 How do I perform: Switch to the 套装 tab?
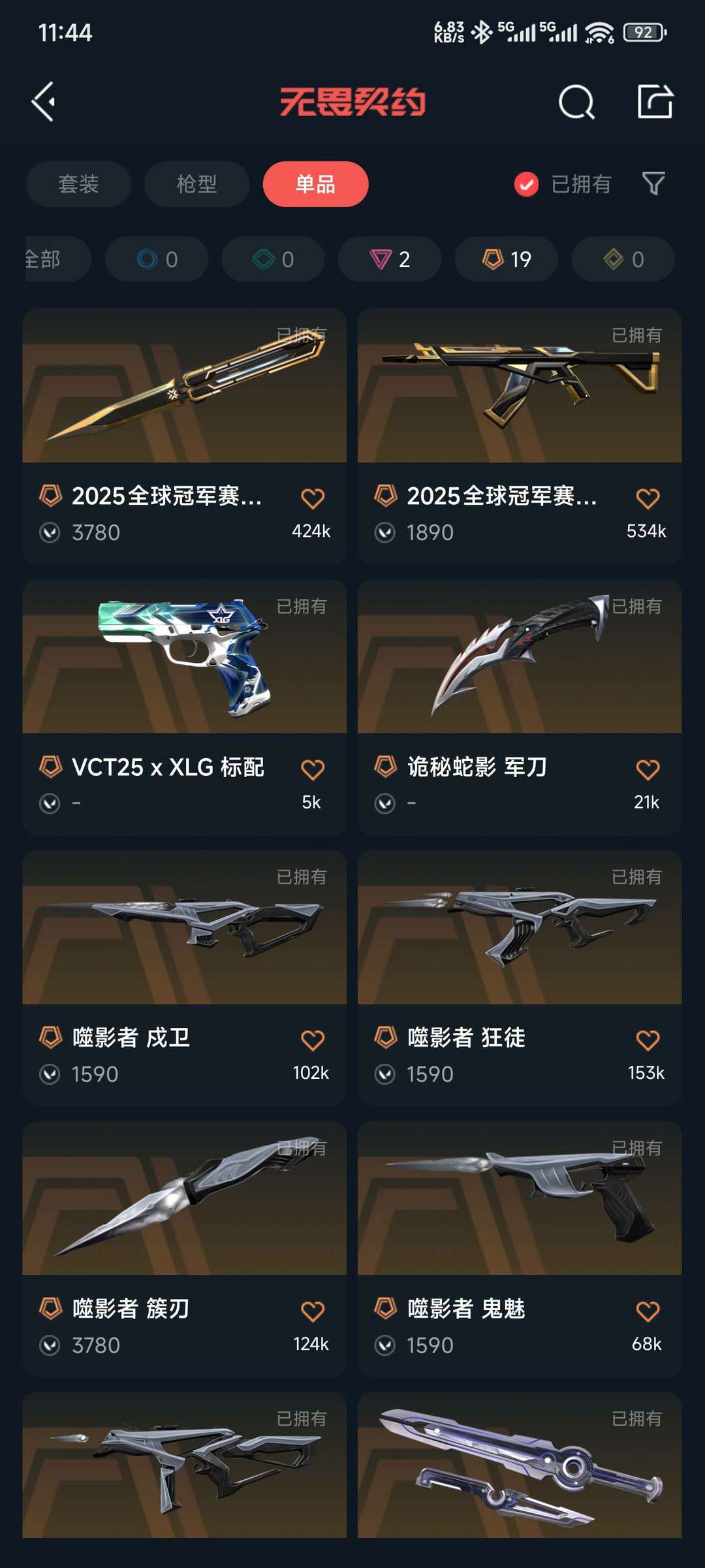[78, 184]
